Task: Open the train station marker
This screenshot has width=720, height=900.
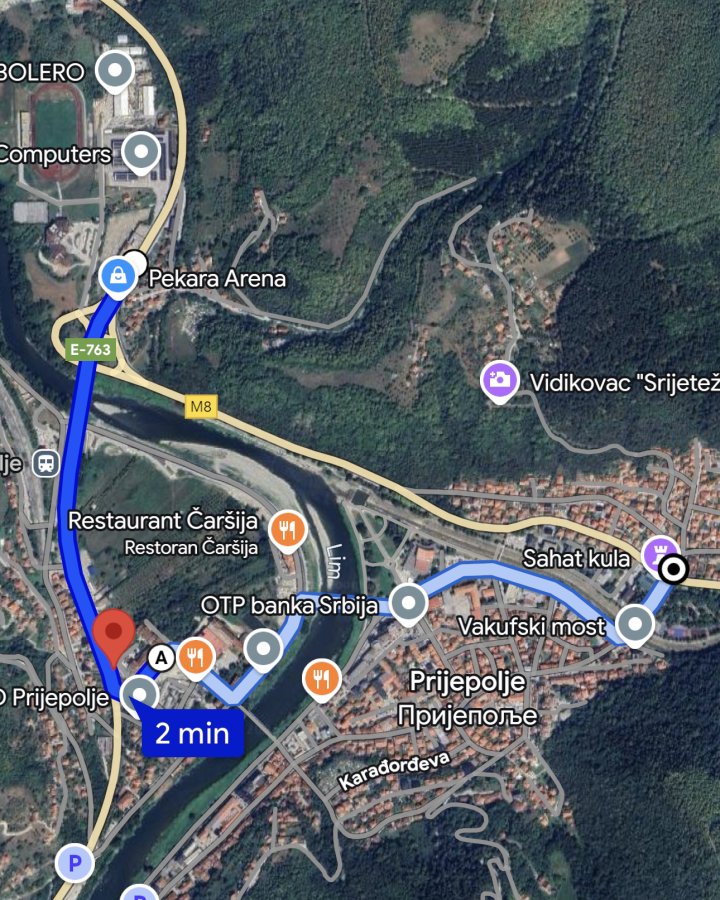Action: tap(45, 462)
